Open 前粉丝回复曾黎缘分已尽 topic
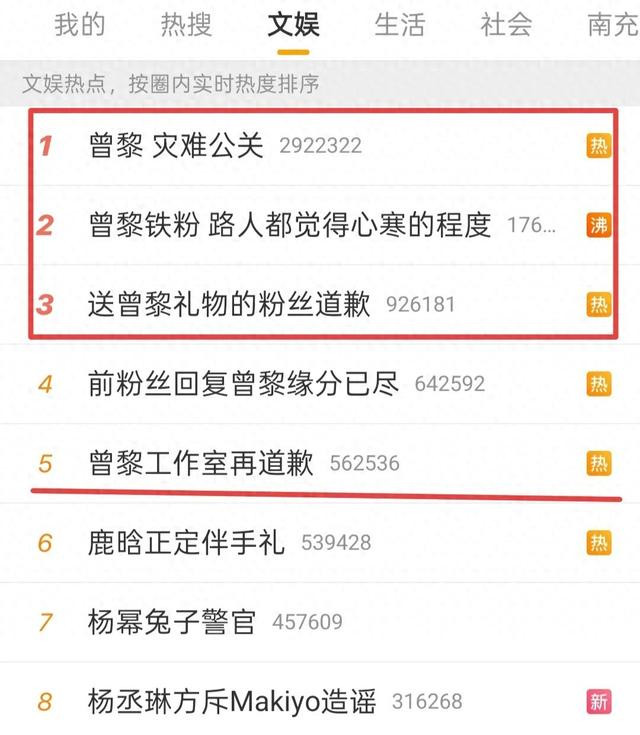The width and height of the screenshot is (640, 735). [244, 383]
